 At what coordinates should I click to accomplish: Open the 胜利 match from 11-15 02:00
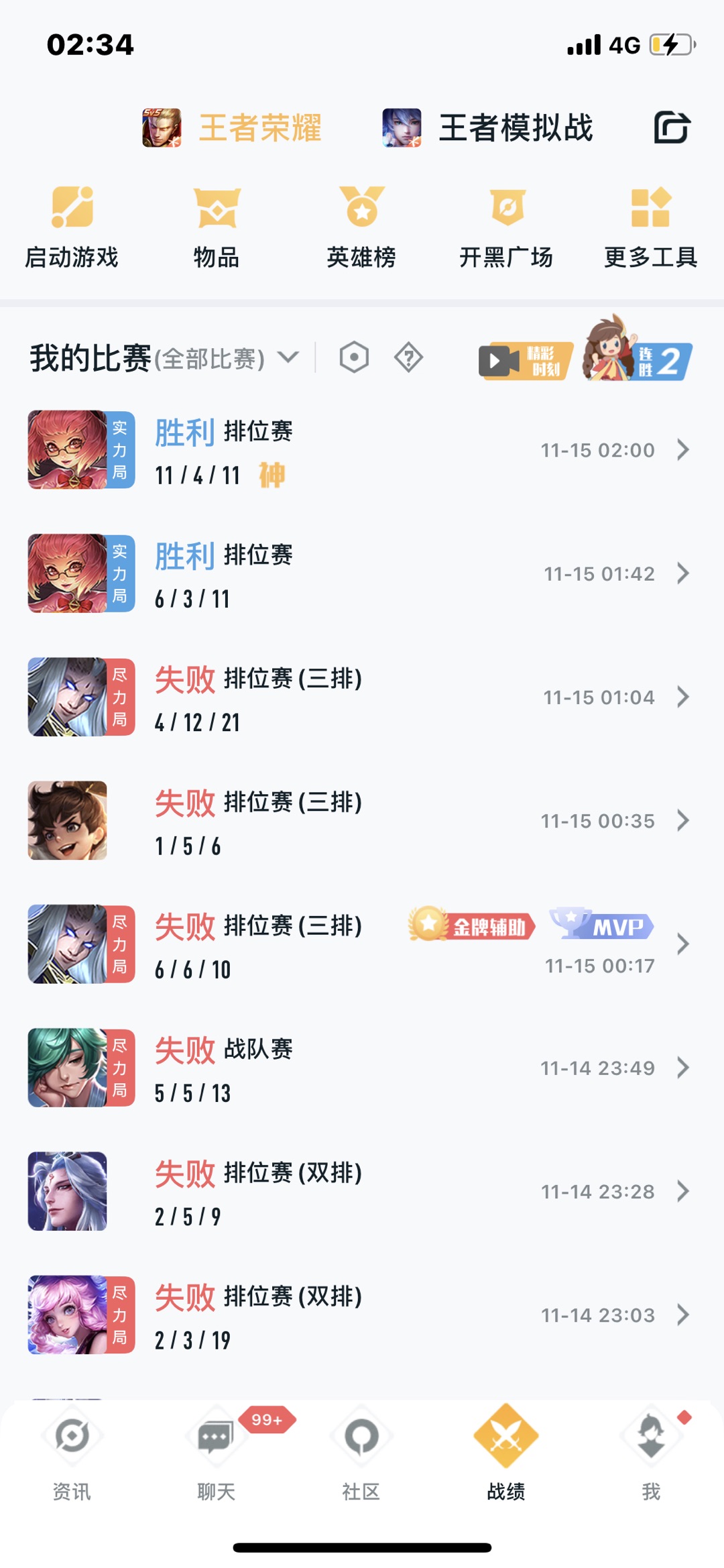tap(362, 450)
